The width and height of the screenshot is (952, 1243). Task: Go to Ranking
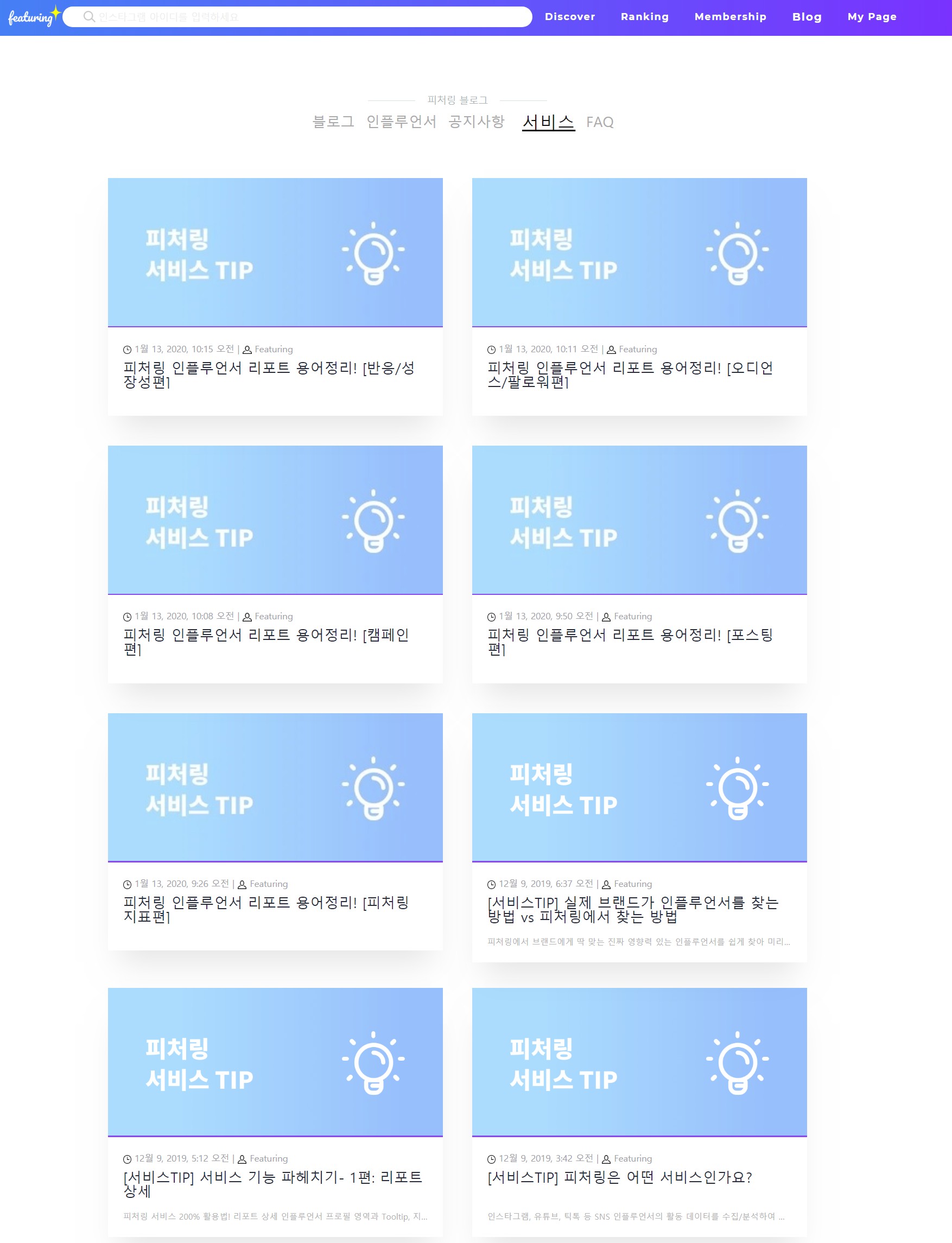pyautogui.click(x=644, y=17)
